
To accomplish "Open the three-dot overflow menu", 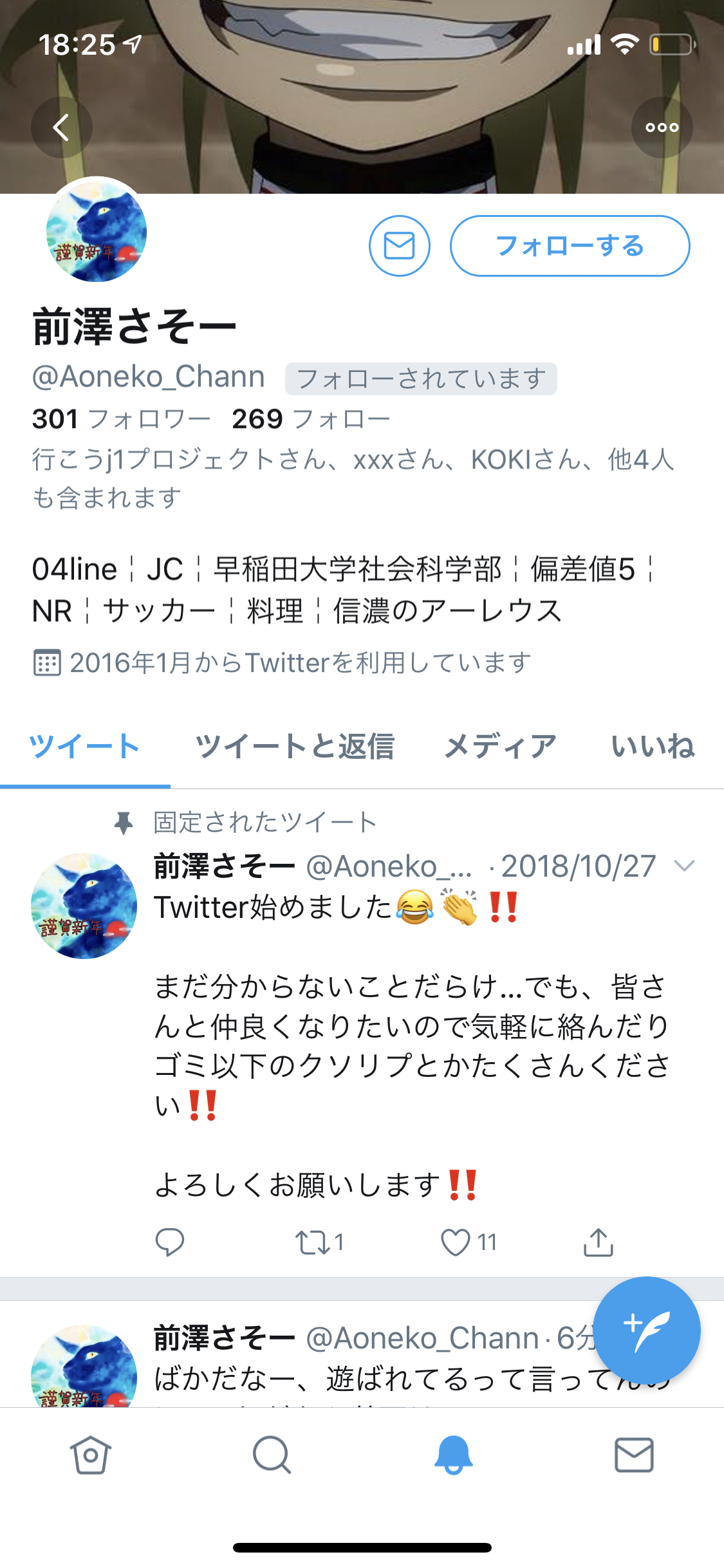I will point(662,127).
